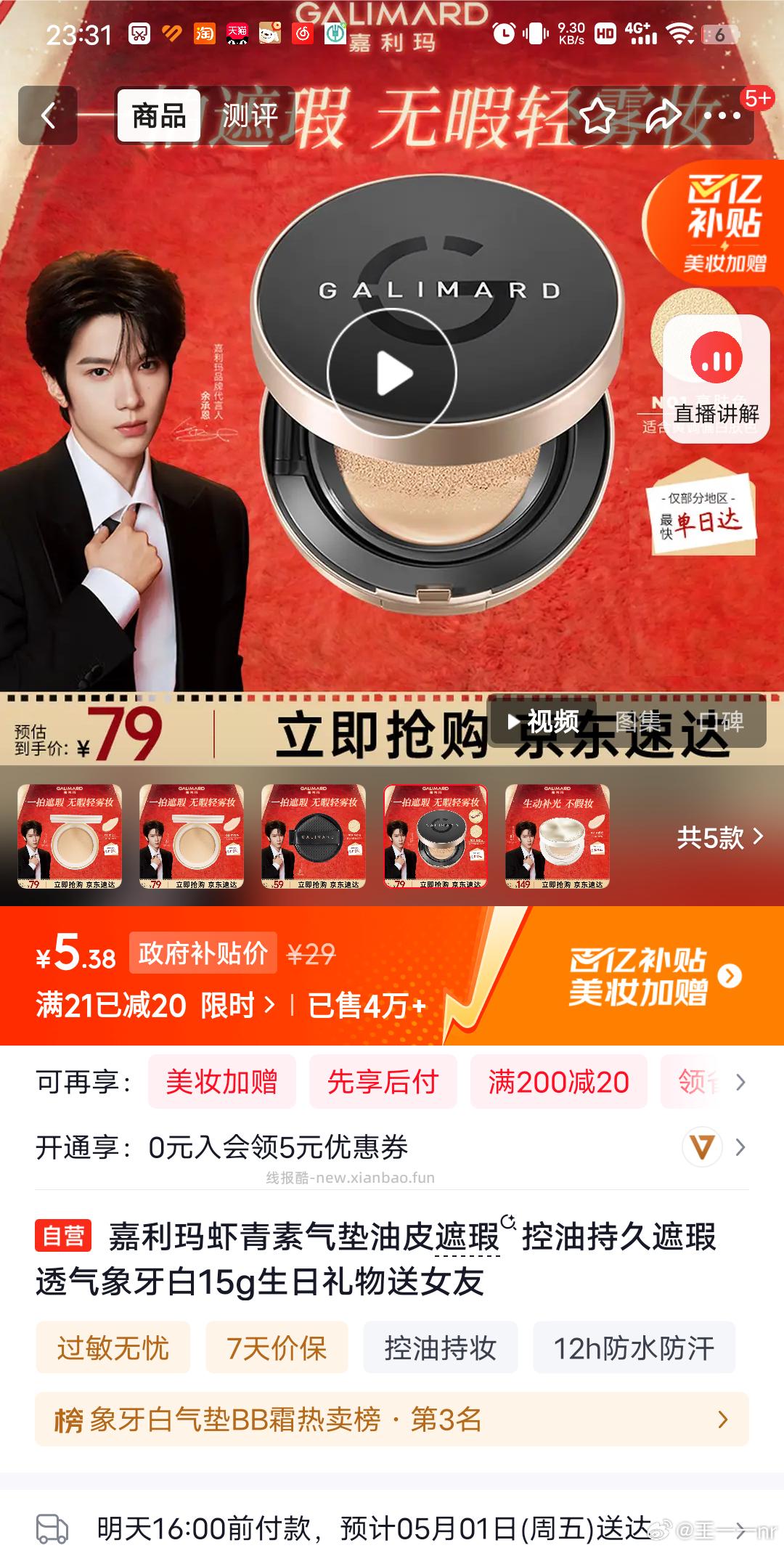Select the black-case cushion variant priced 59

coord(314,836)
